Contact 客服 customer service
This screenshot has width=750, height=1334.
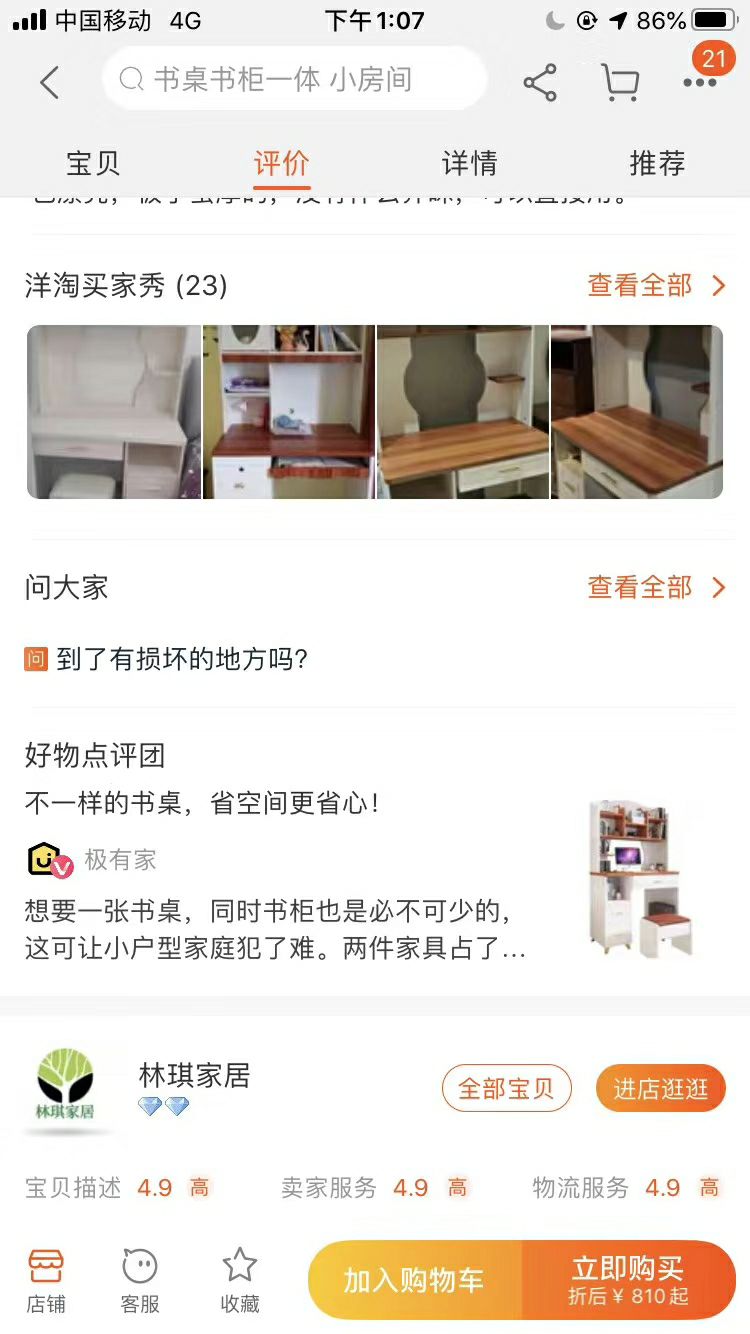coord(140,1280)
